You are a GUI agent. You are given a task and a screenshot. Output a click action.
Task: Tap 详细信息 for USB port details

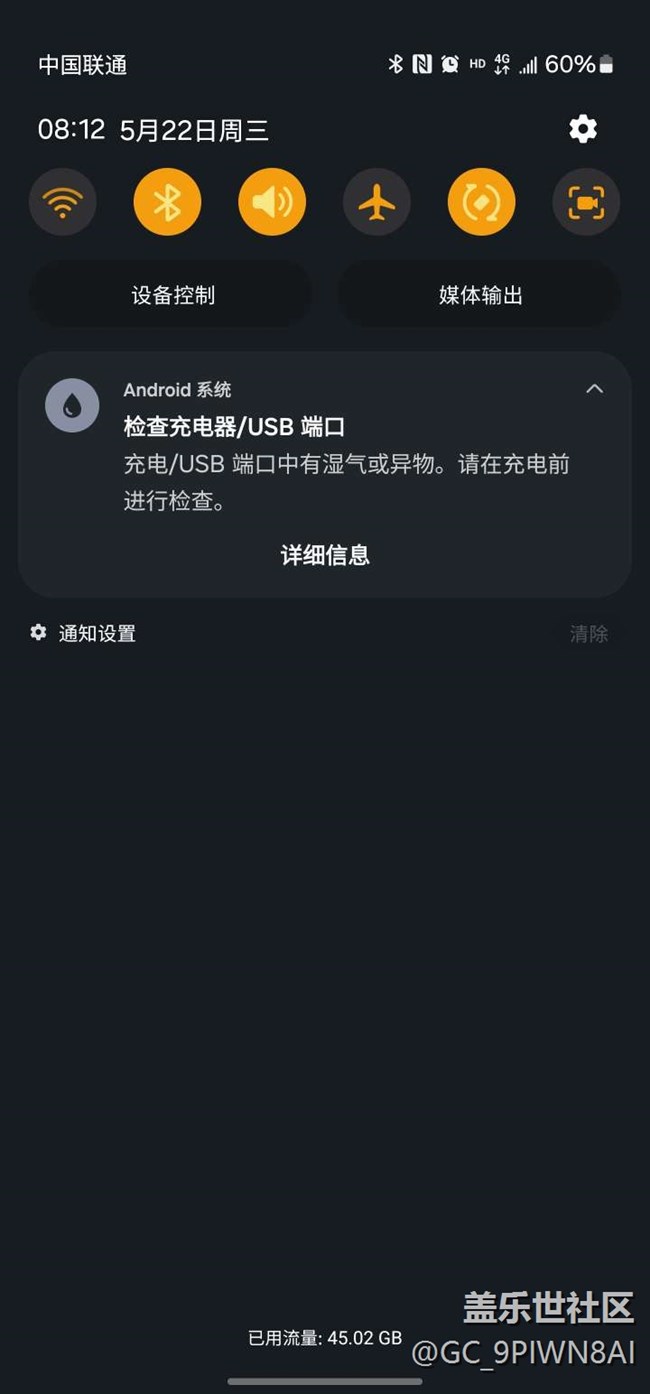(x=325, y=555)
